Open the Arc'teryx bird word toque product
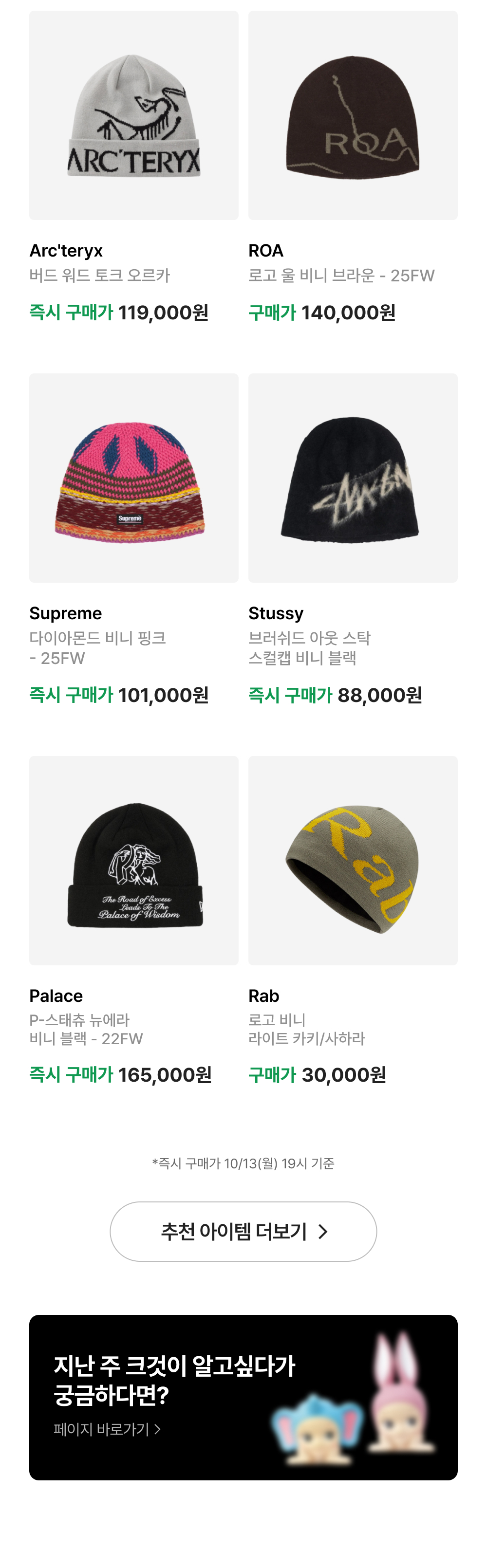 click(134, 116)
